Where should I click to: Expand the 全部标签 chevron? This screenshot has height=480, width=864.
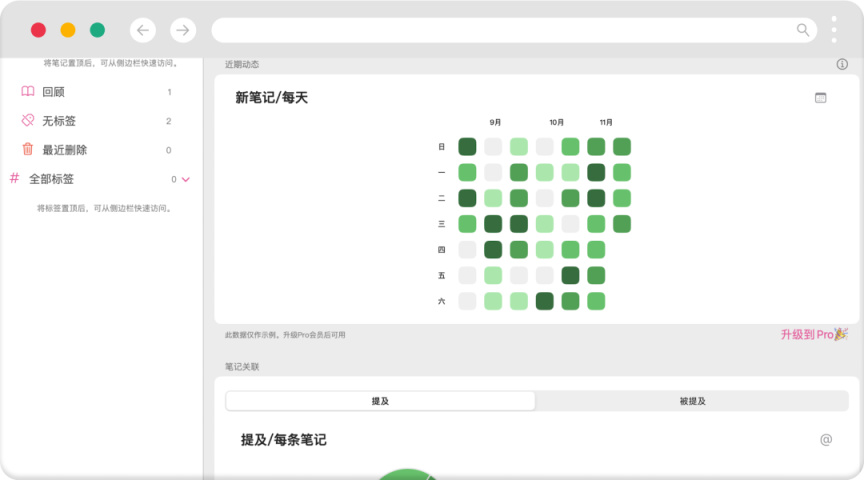click(x=185, y=180)
